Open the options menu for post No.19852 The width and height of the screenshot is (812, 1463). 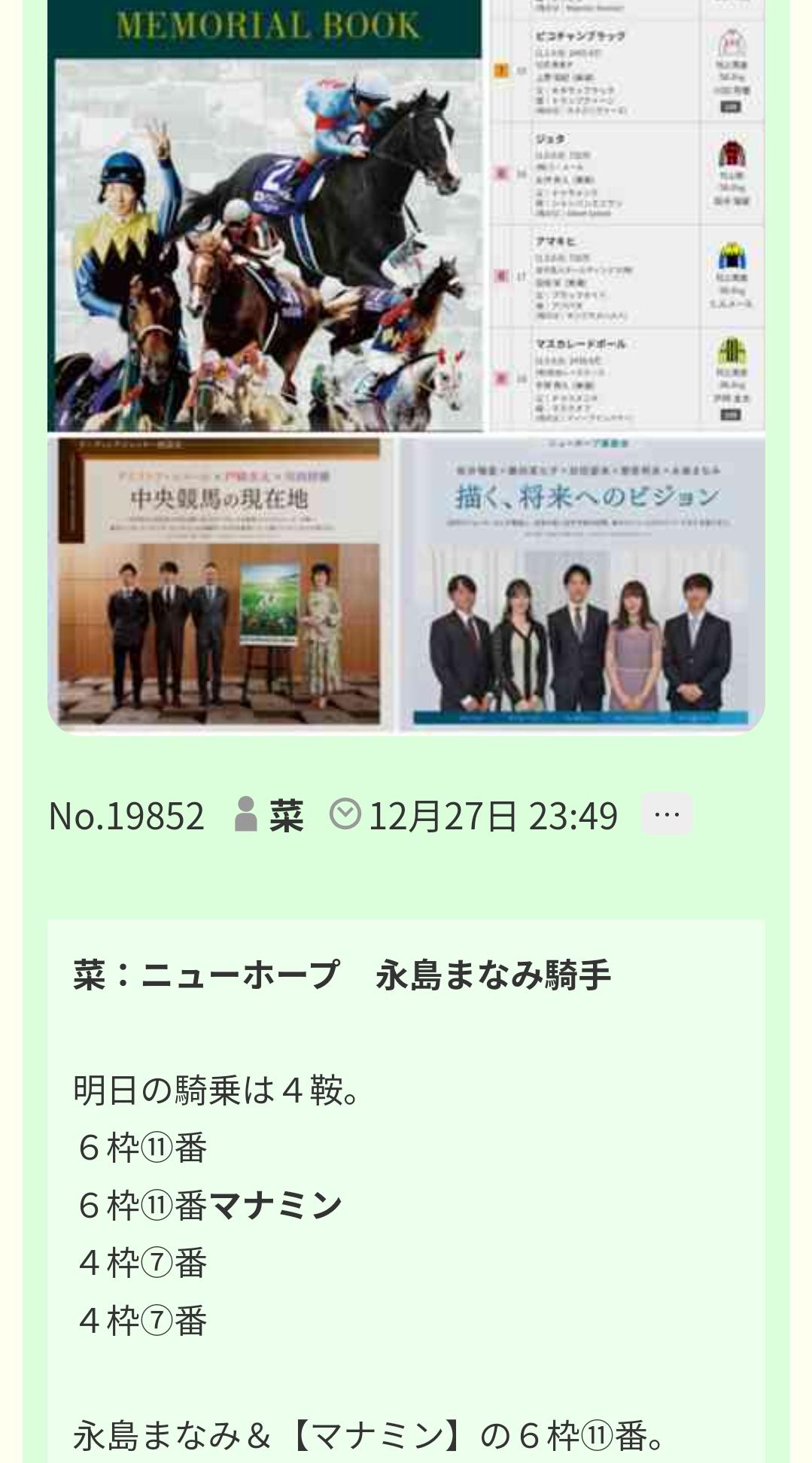667,814
